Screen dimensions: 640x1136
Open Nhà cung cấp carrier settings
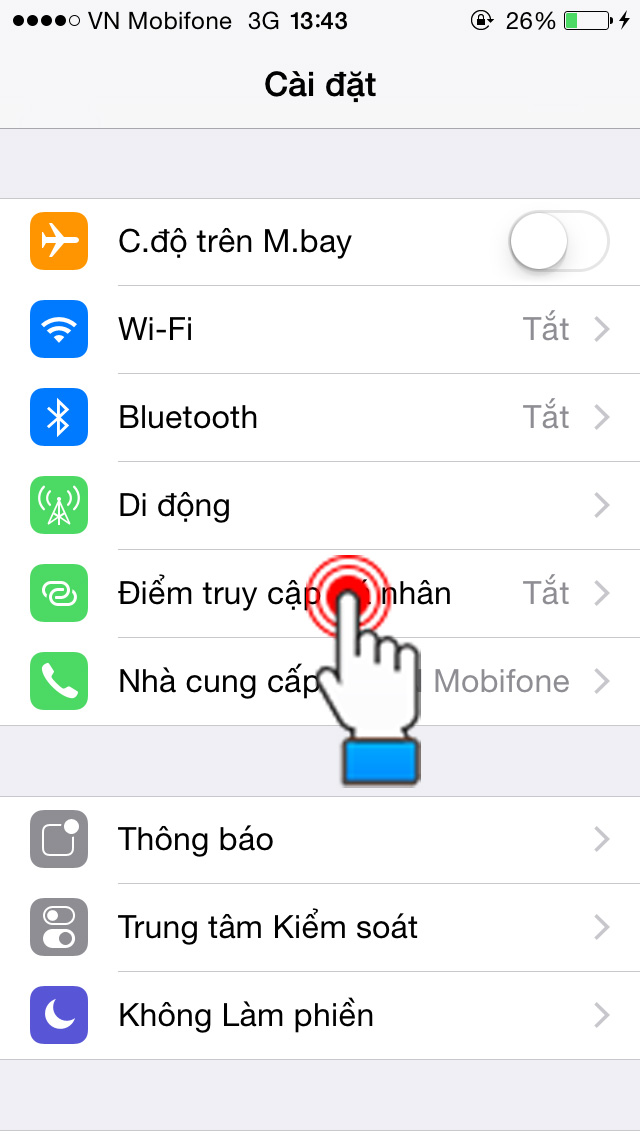[200, 682]
